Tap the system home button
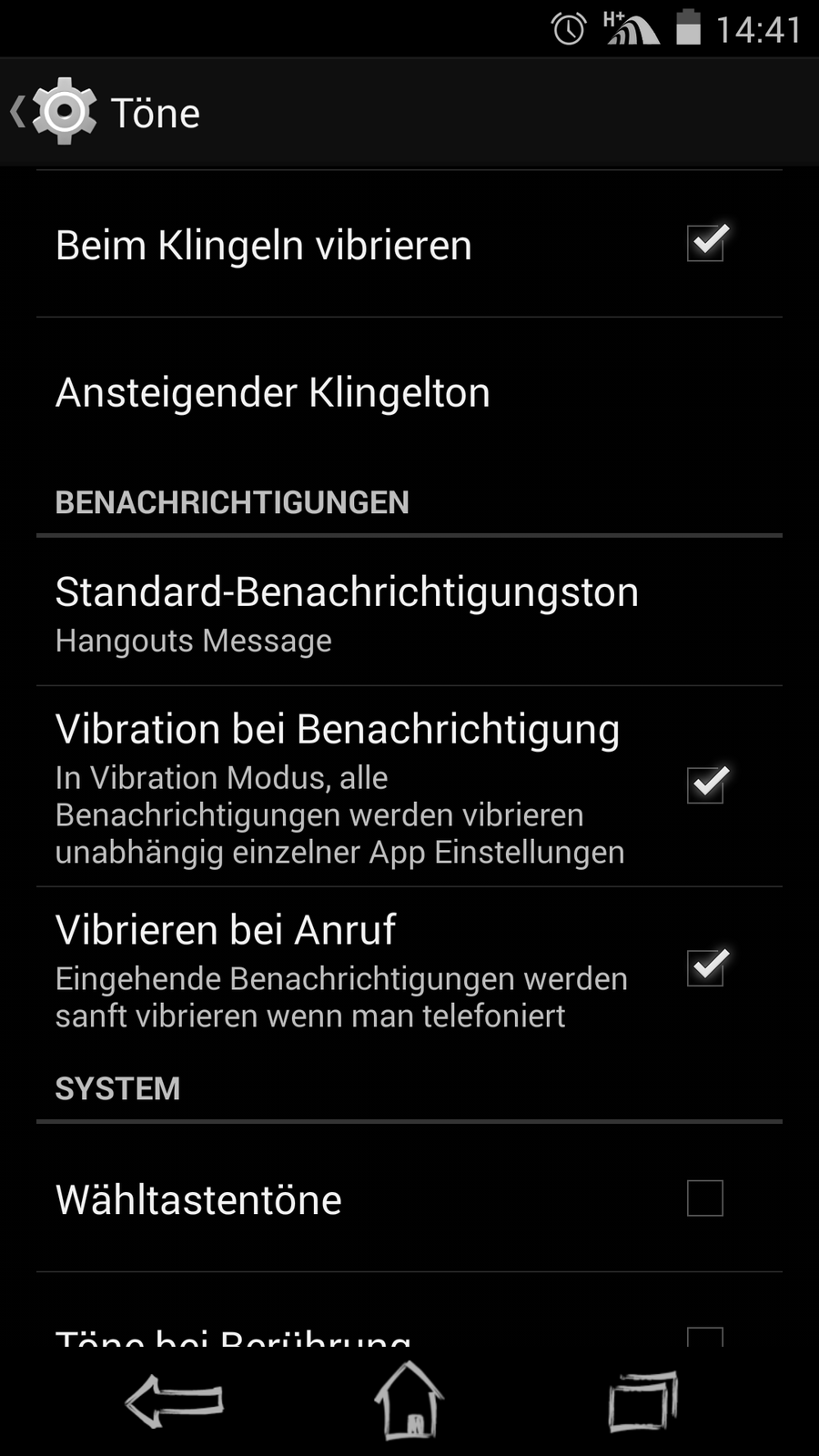 tap(409, 1400)
